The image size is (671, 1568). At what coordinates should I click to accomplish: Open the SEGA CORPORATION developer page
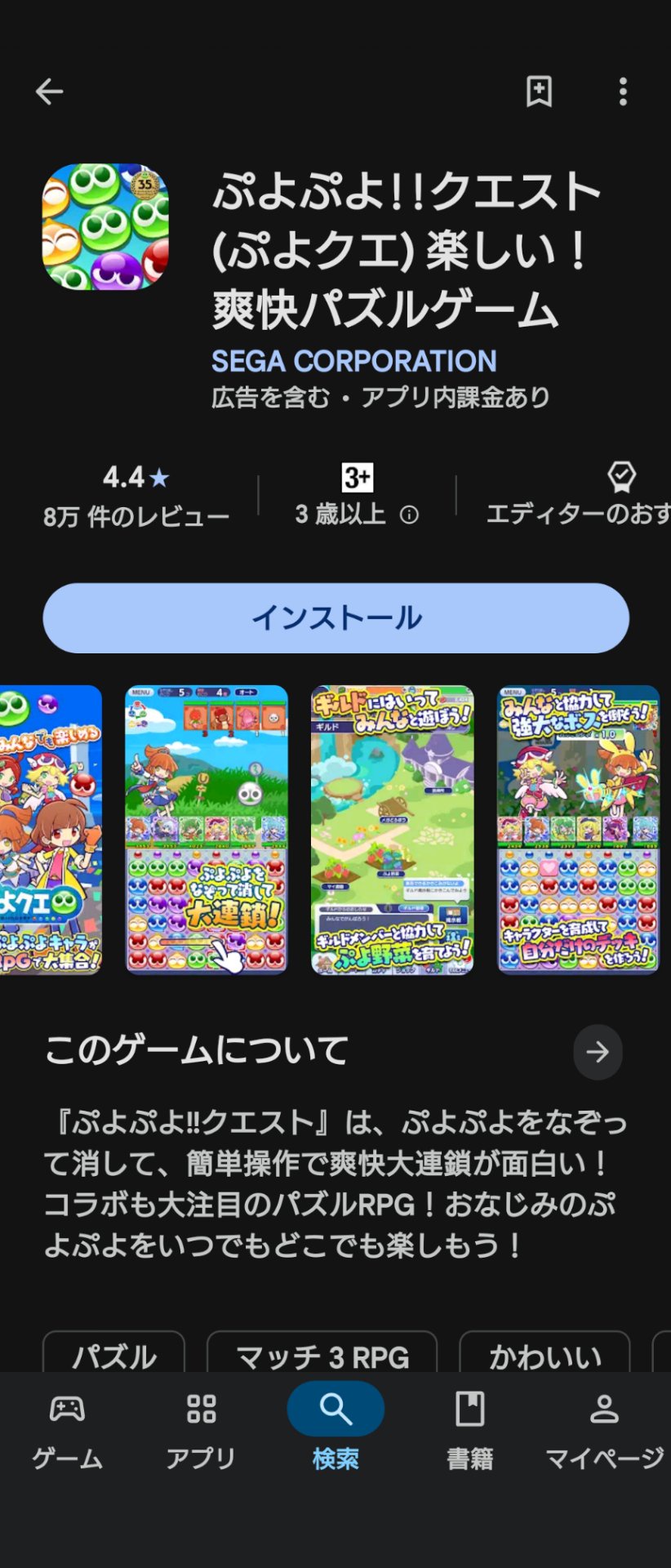[x=353, y=361]
